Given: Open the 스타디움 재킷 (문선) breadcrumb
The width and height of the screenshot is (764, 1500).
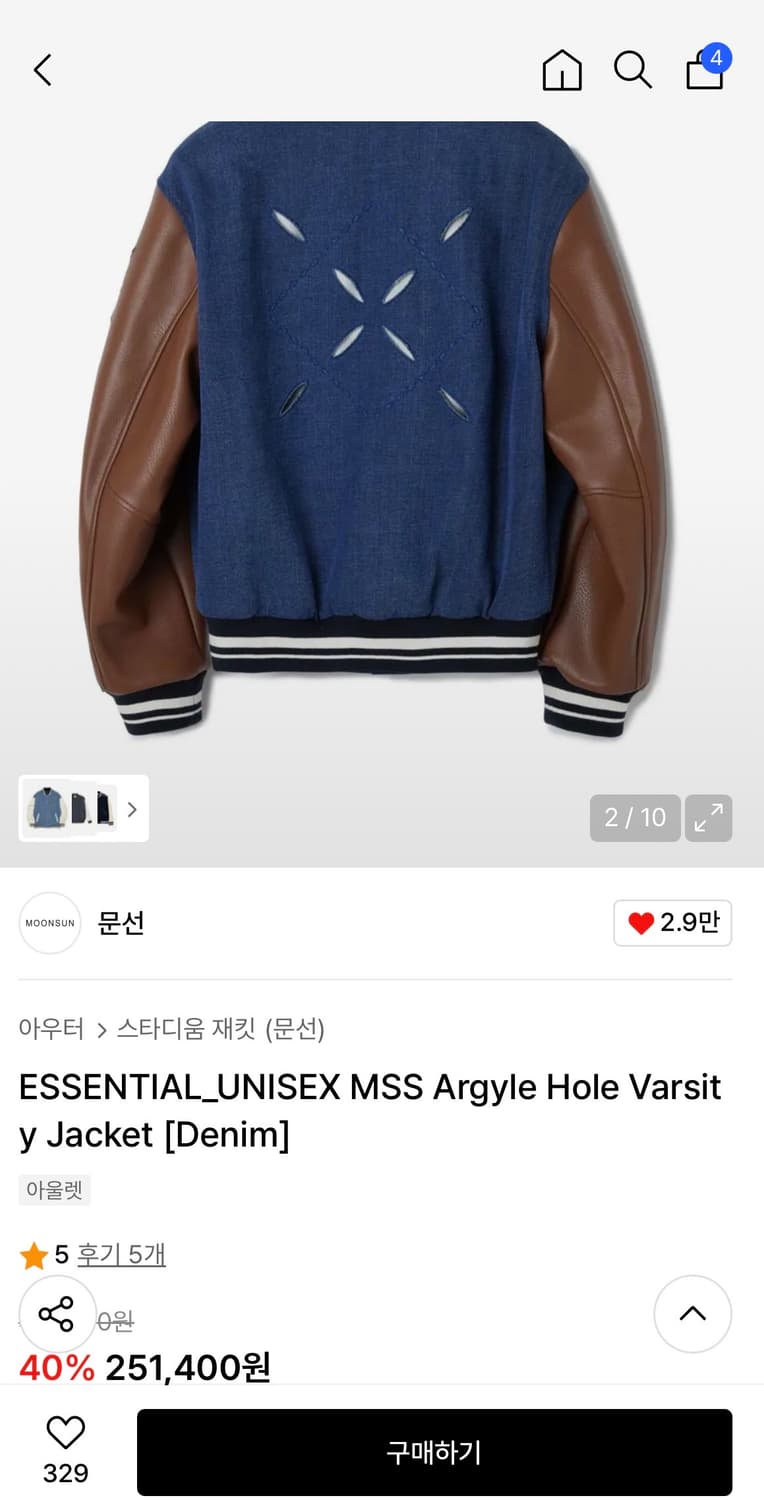Looking at the screenshot, I should [x=222, y=1029].
